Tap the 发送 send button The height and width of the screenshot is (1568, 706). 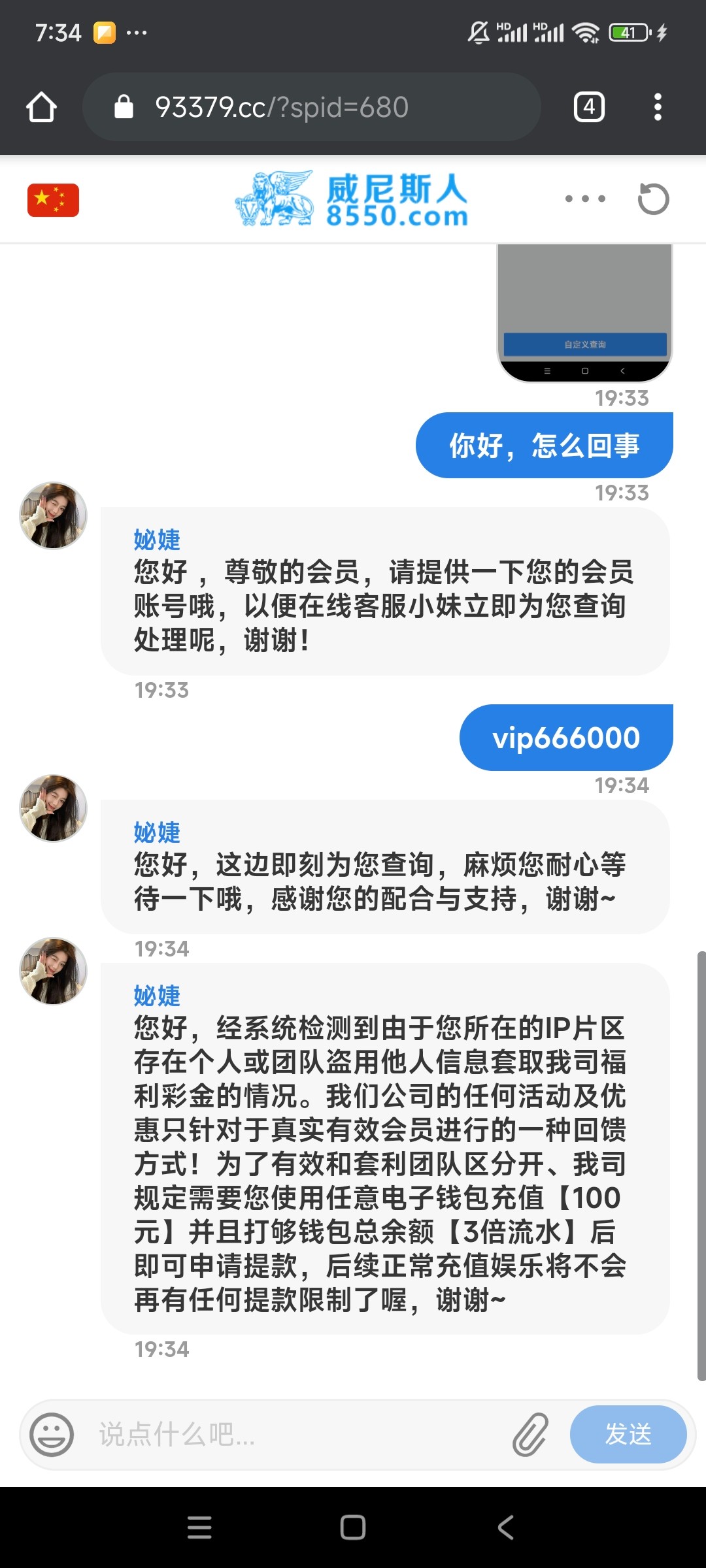coord(628,1434)
